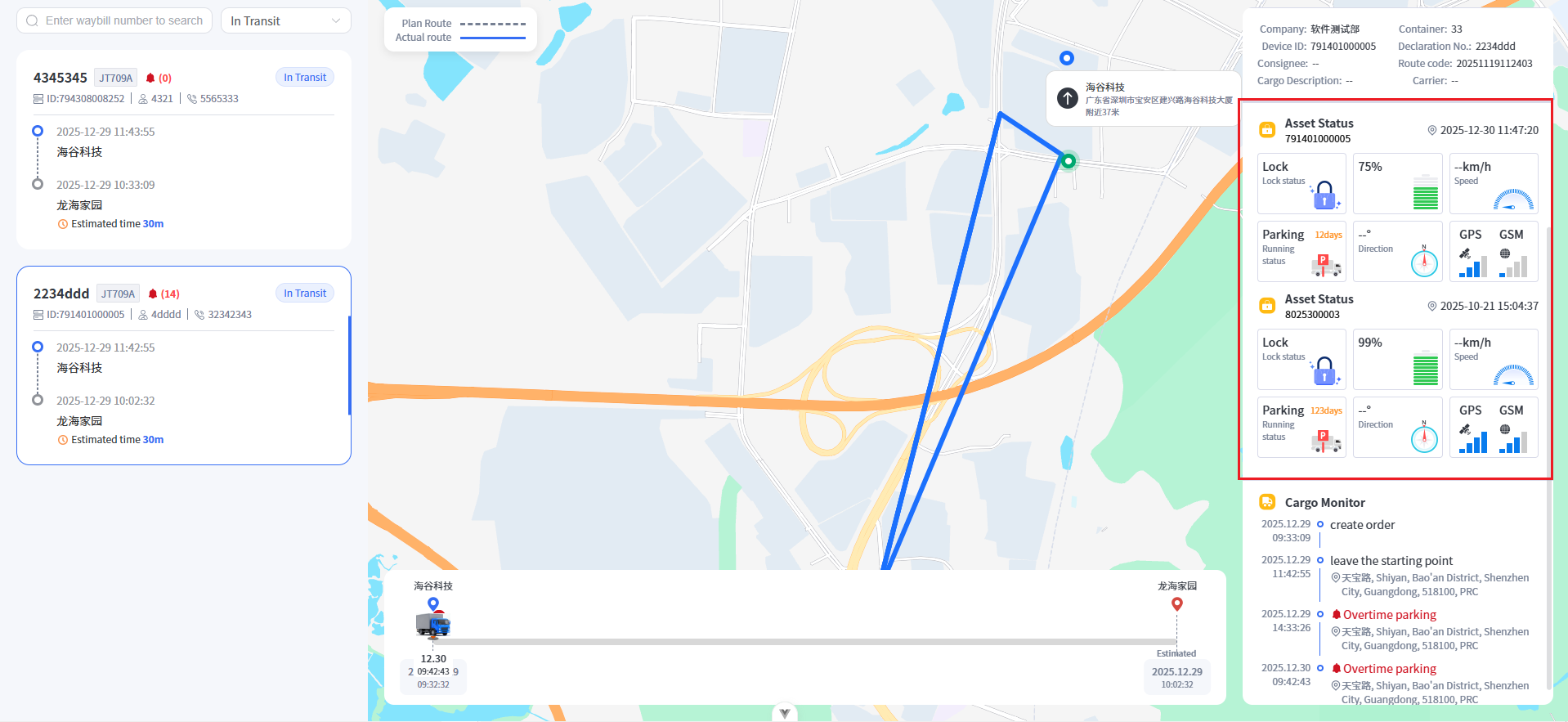Tap the blue start marker on map

(1066, 58)
